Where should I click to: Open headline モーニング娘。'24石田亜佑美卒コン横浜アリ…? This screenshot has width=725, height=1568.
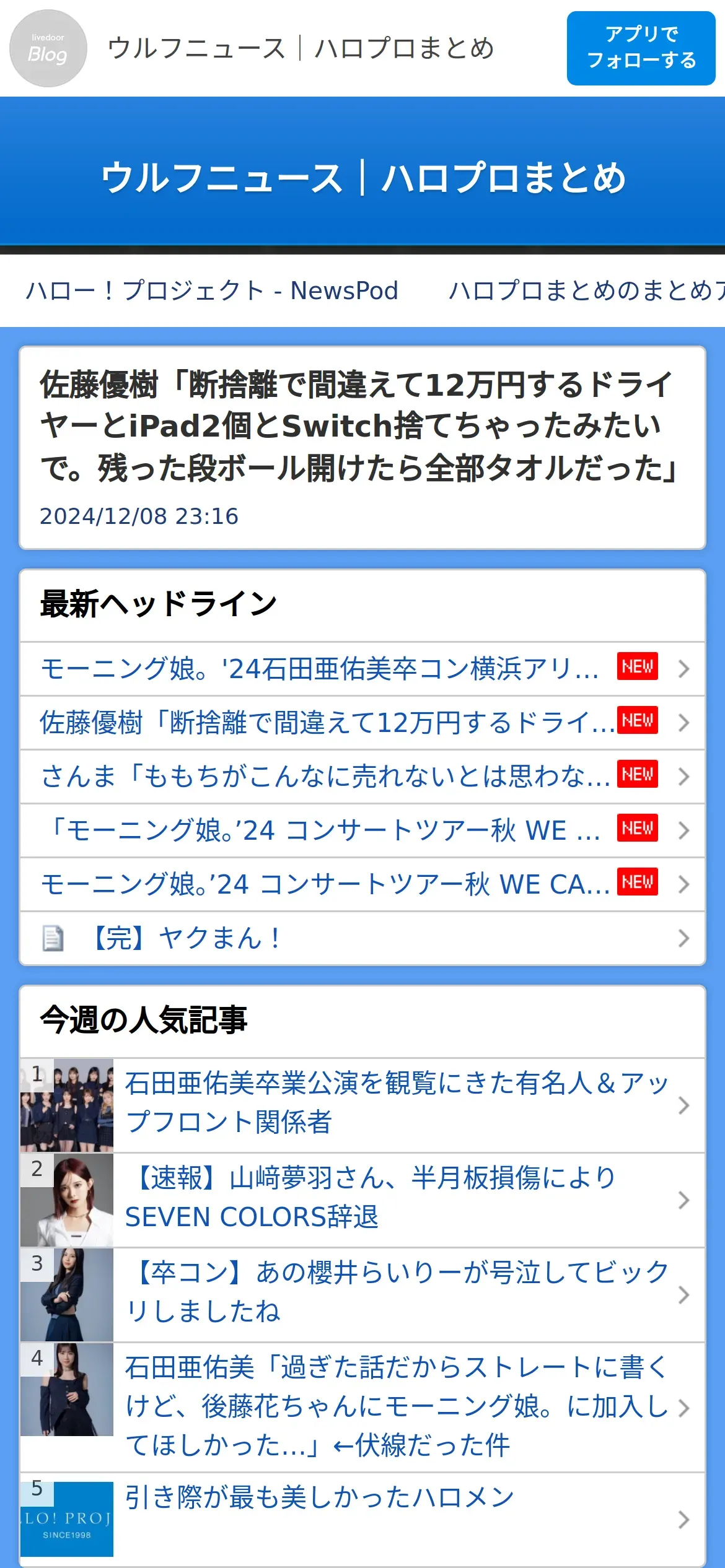(362, 669)
